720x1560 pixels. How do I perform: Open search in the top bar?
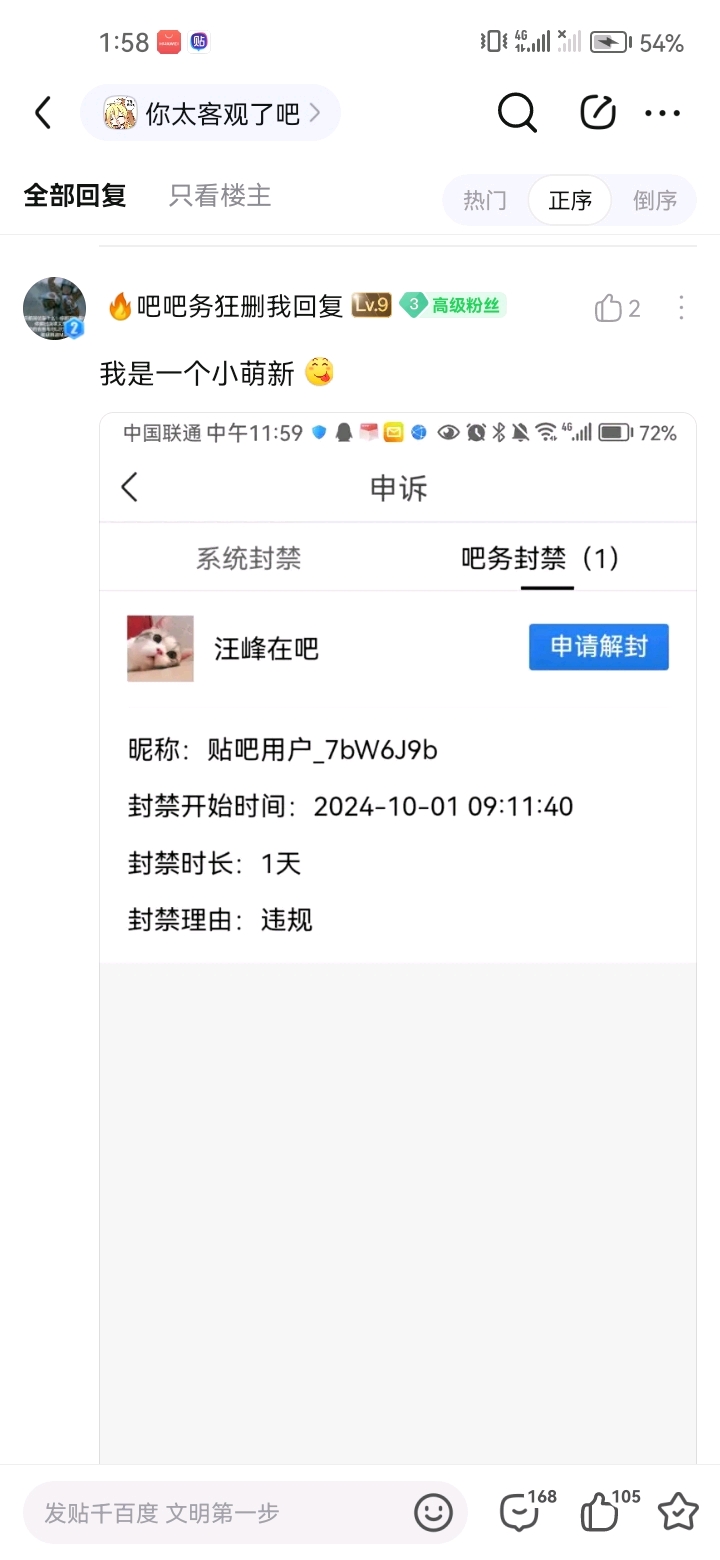coord(517,113)
